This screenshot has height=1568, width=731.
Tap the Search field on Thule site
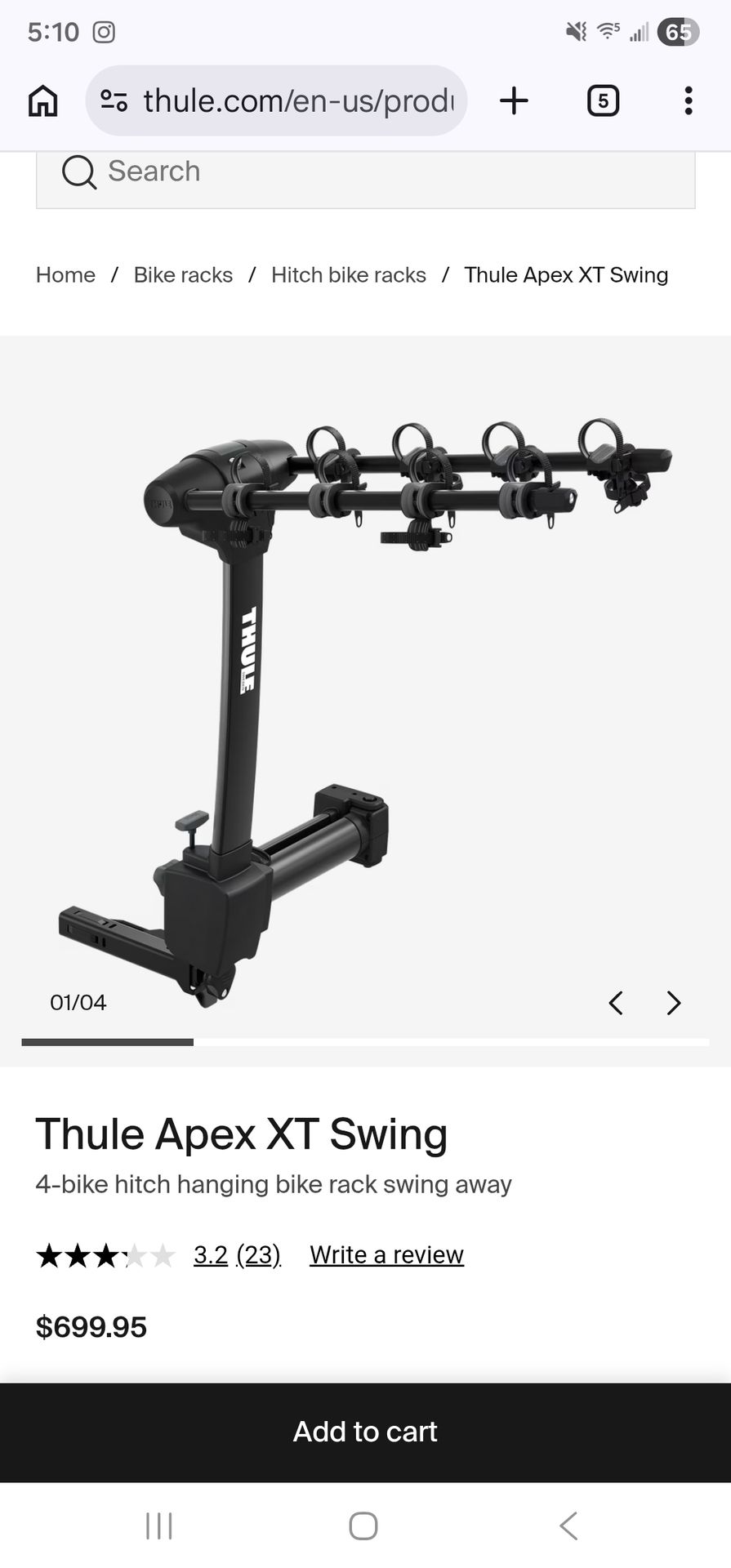pos(365,172)
